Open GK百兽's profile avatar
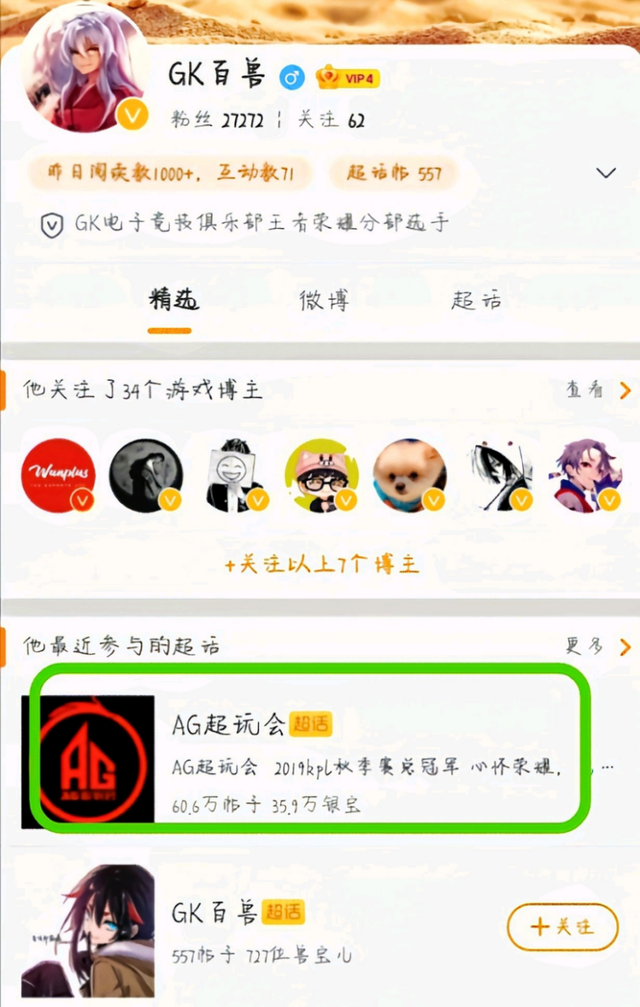640x1007 pixels. click(x=85, y=75)
